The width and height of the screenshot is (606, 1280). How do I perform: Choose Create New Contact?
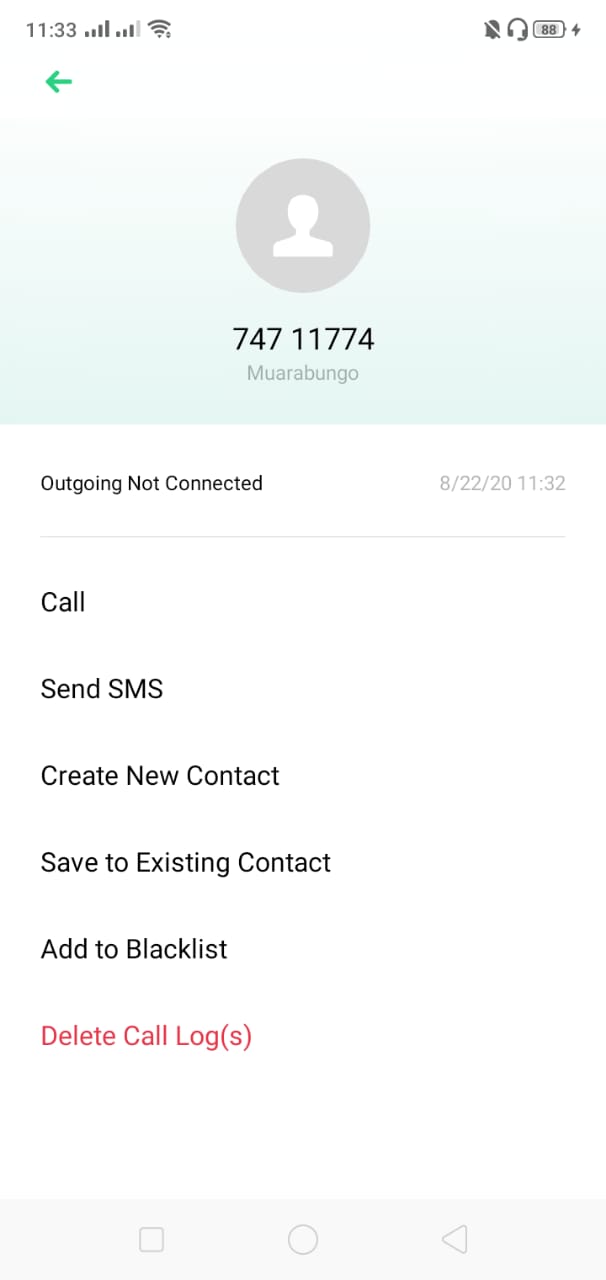tap(160, 776)
